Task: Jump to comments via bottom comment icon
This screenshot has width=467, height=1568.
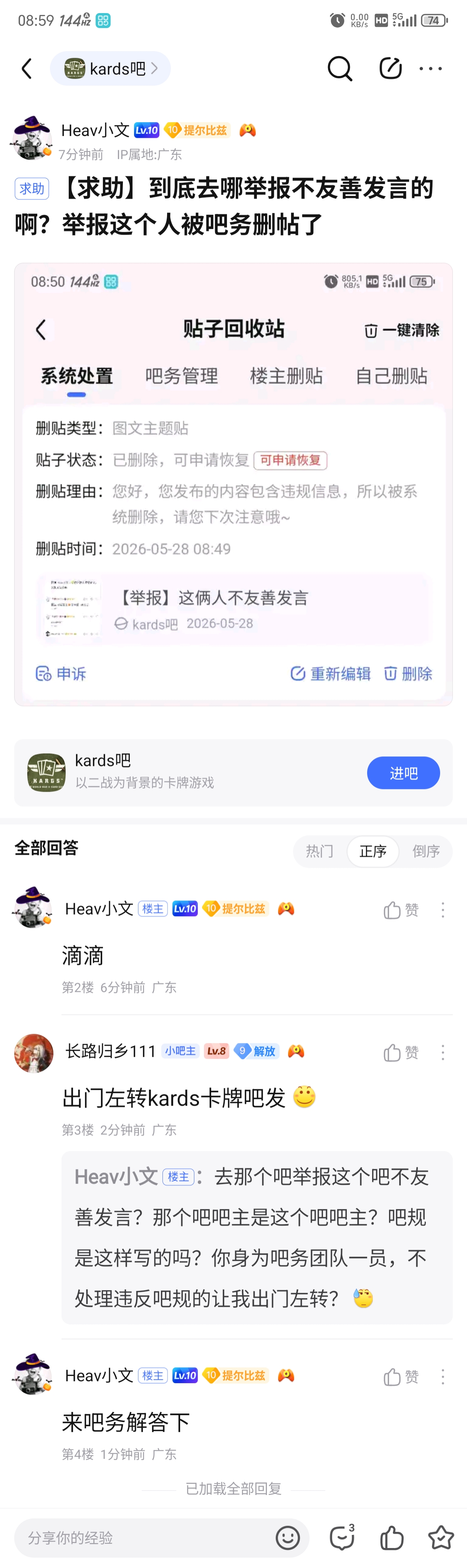Action: 342,1537
